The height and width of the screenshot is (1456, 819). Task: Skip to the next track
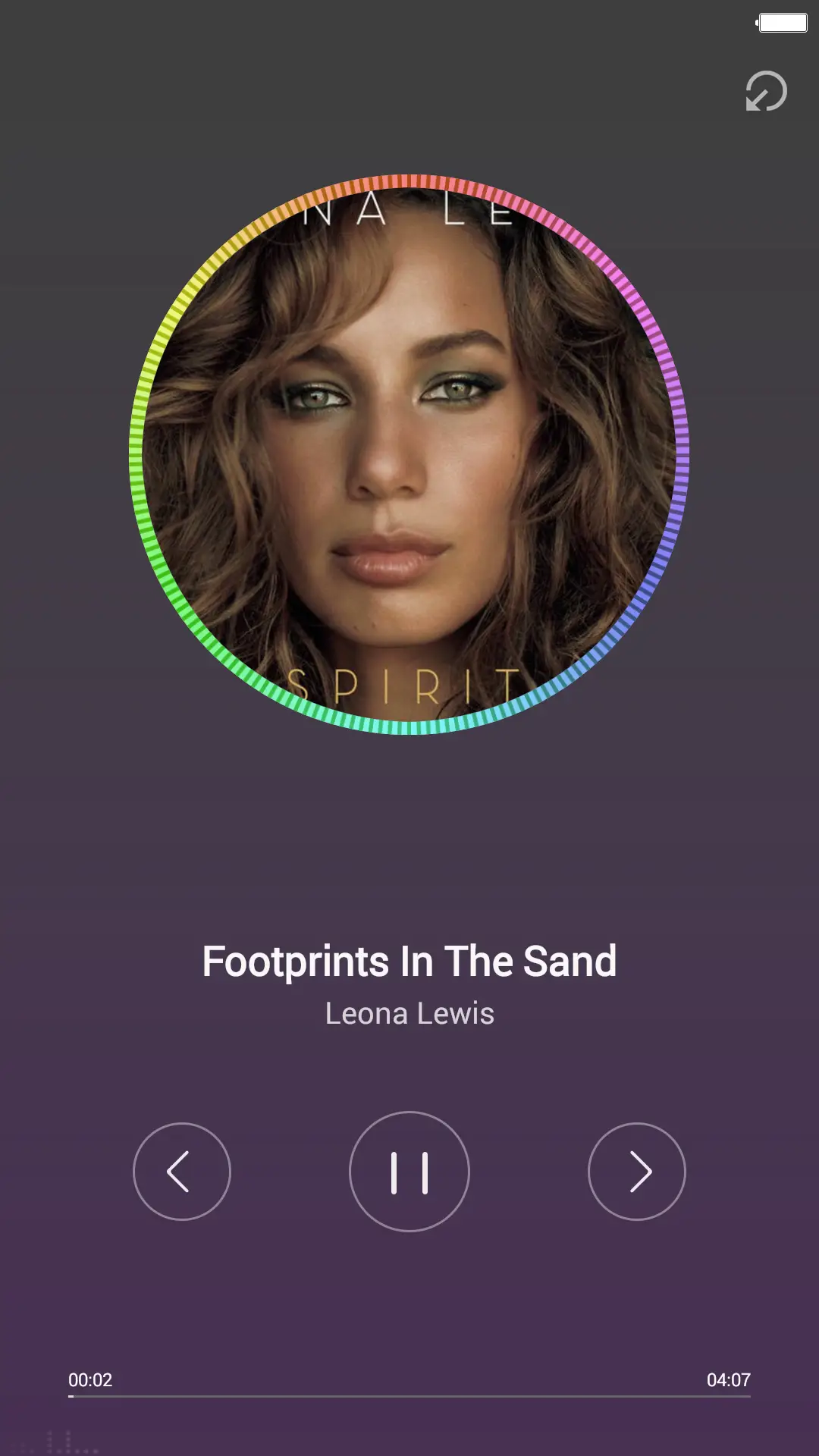pos(637,1172)
